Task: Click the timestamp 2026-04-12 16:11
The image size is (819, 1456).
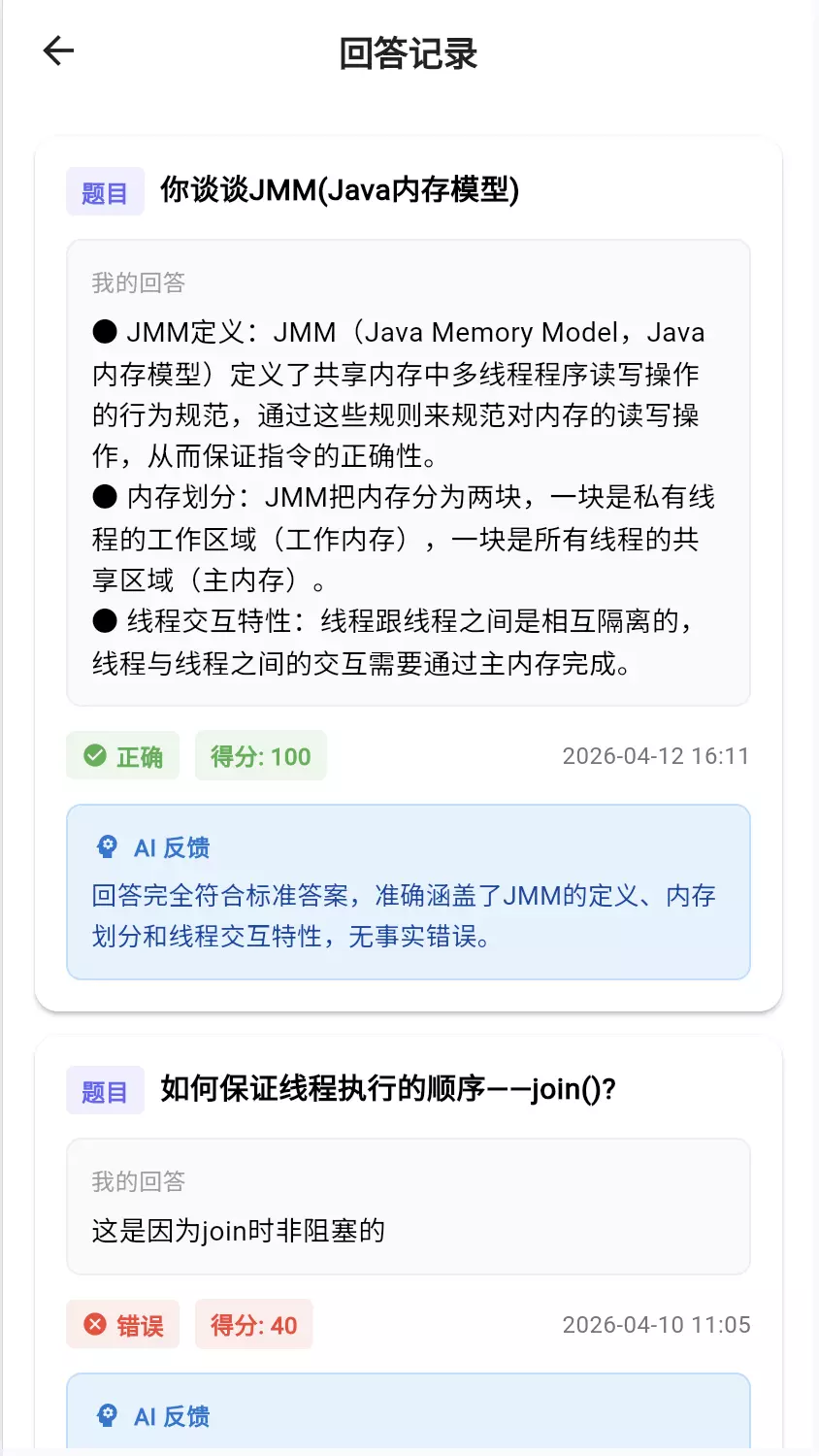Action: coord(657,755)
